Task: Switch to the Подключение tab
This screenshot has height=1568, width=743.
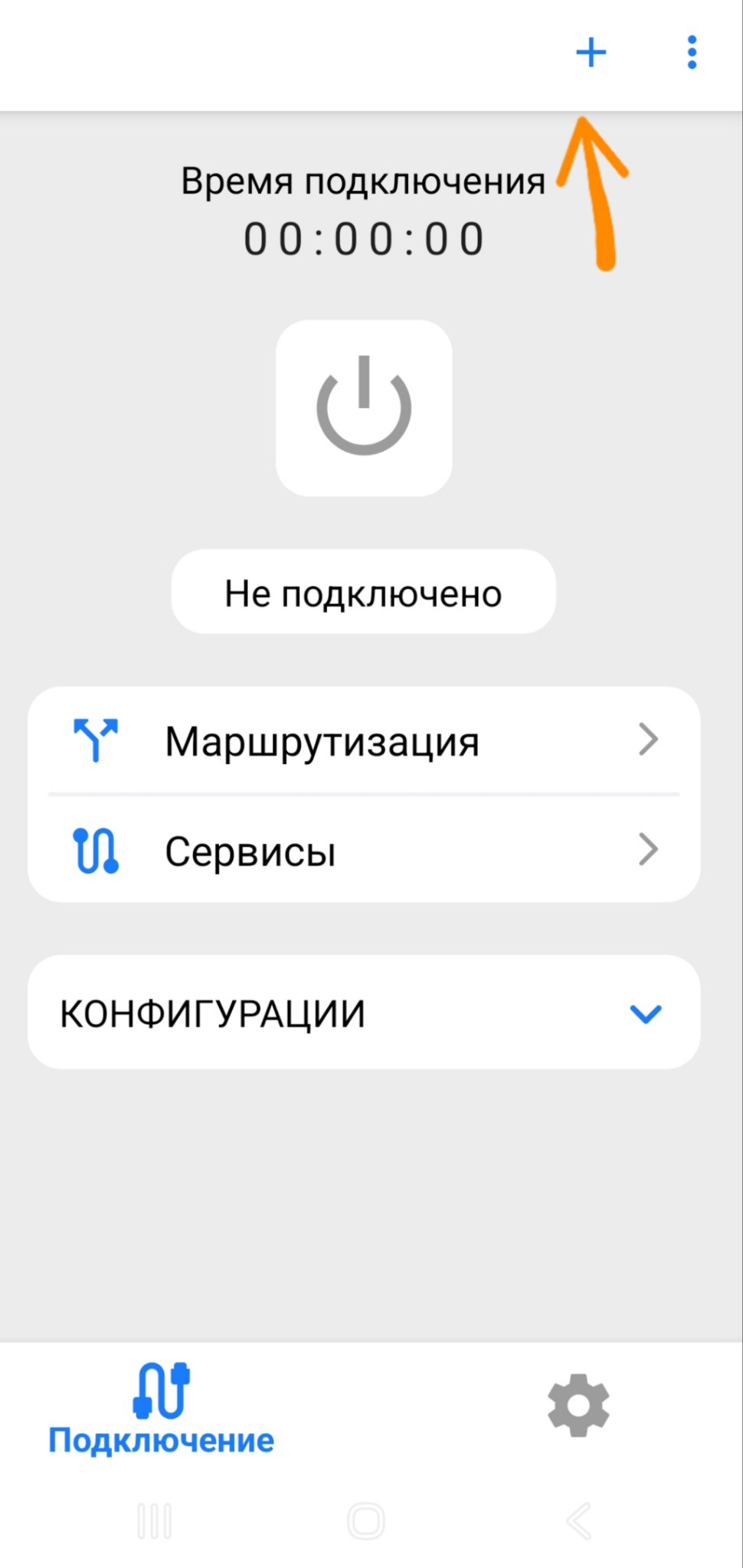Action: (x=162, y=1409)
